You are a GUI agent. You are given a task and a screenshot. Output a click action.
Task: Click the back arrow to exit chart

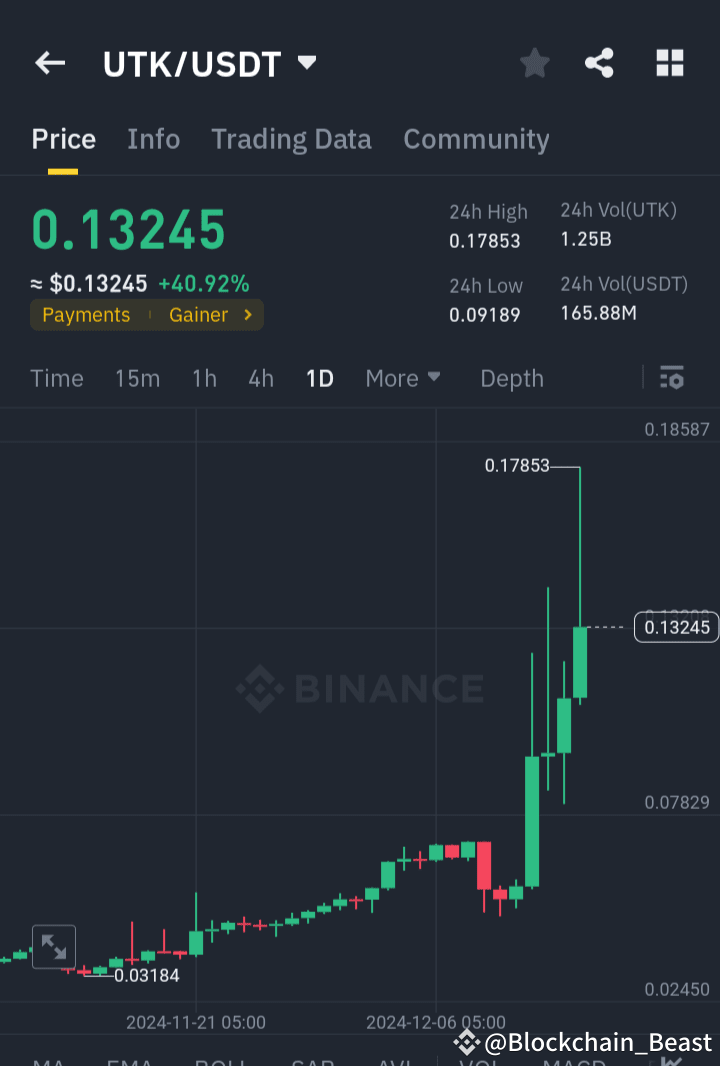pyautogui.click(x=50, y=63)
